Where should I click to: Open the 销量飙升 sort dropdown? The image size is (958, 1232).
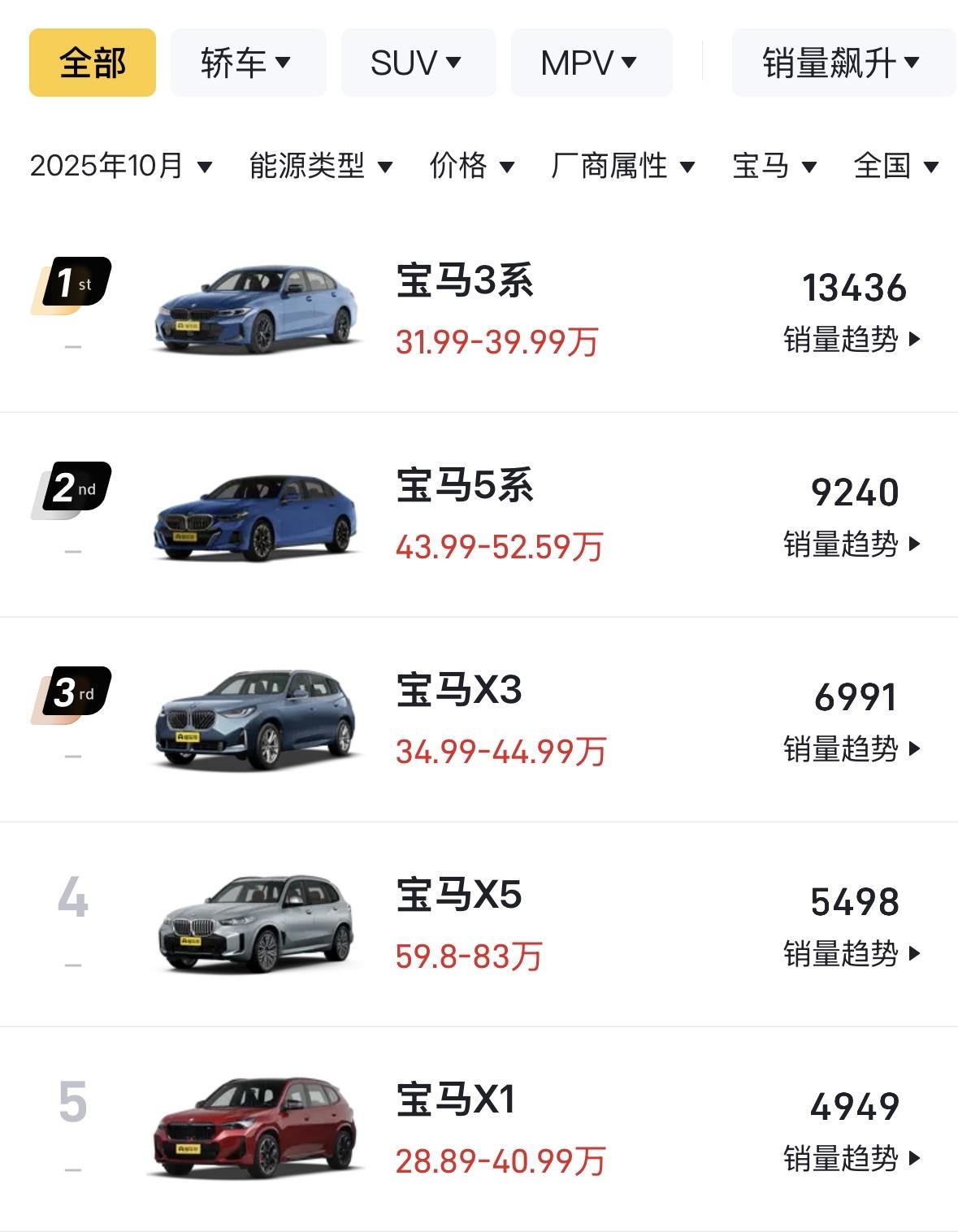(x=841, y=61)
